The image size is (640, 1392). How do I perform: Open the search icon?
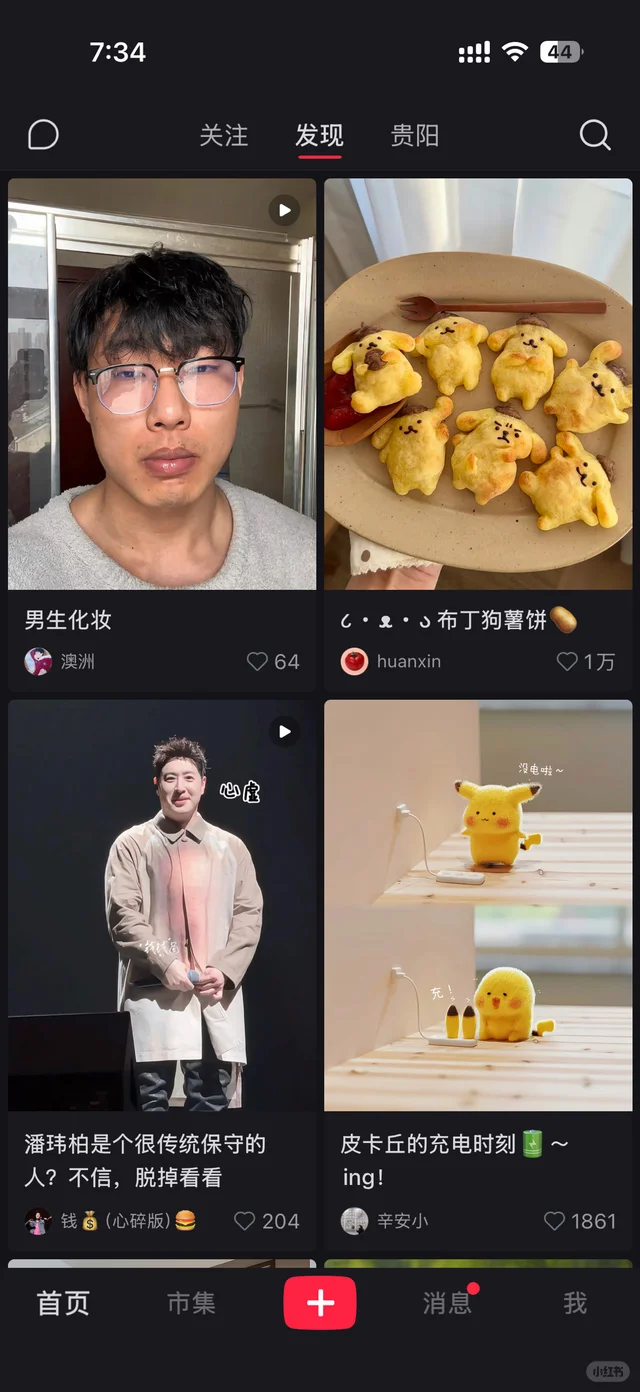pos(595,135)
